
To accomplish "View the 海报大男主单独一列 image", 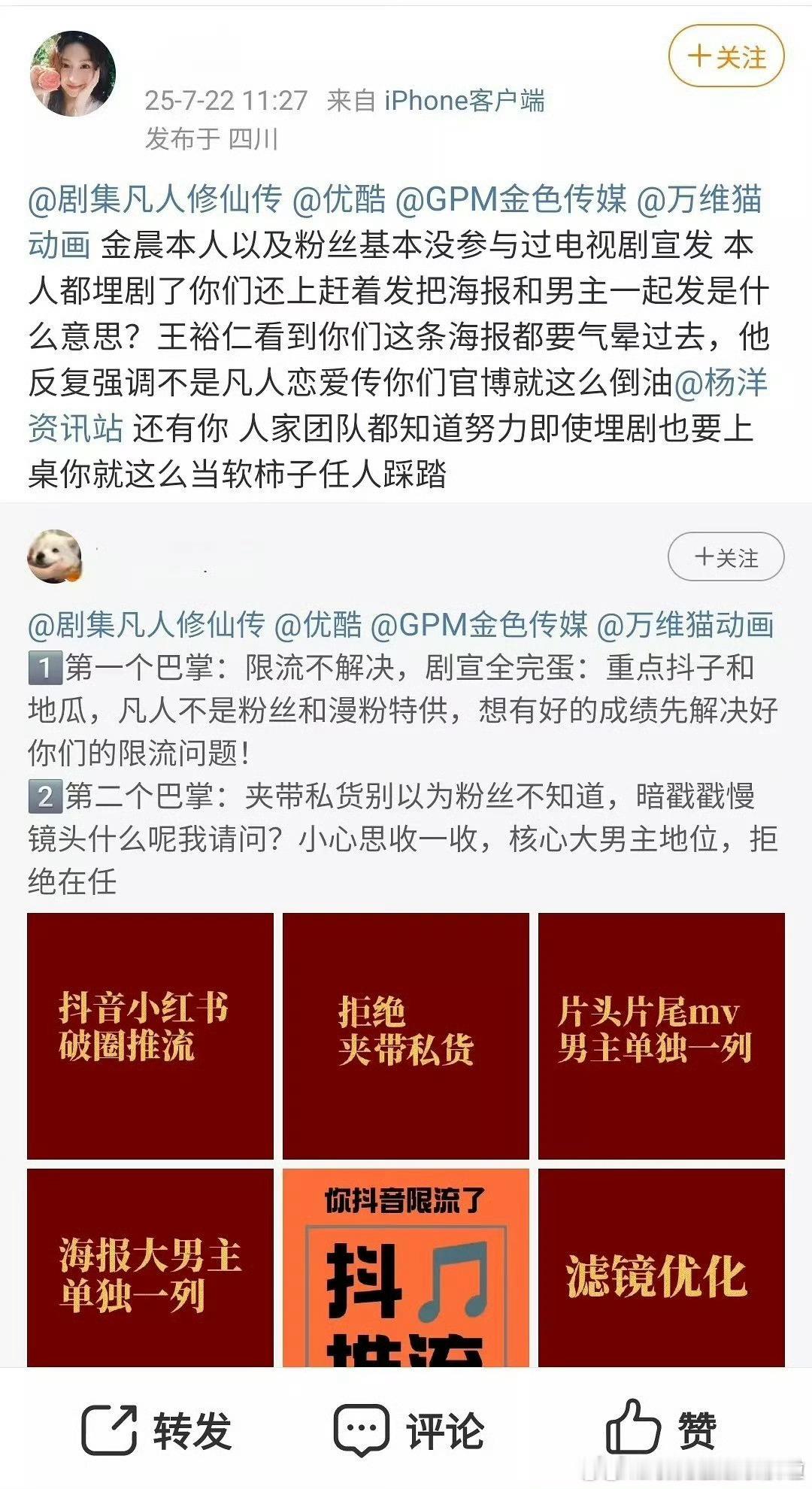I will pos(150,1268).
